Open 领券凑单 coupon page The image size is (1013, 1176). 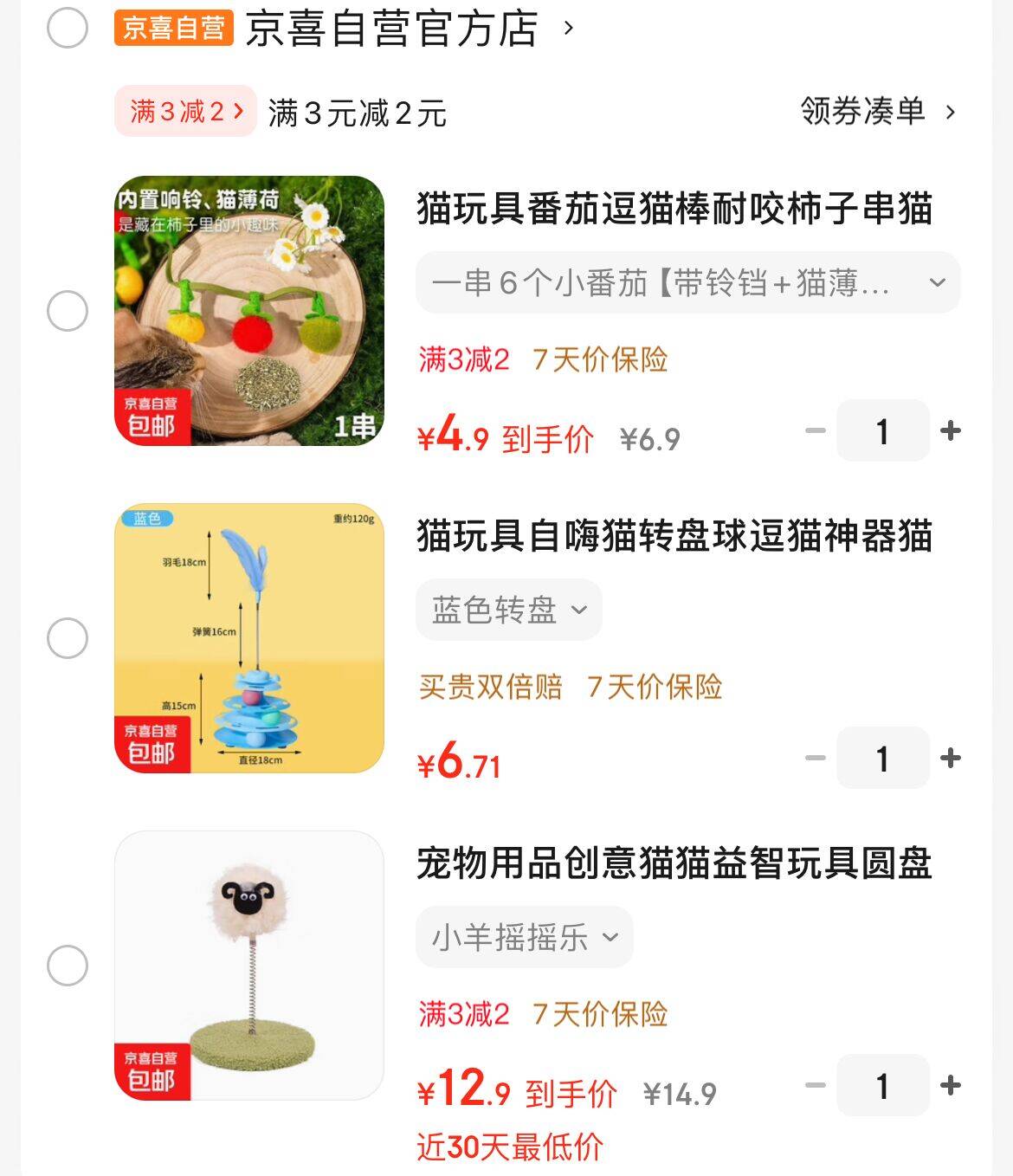pyautogui.click(x=862, y=111)
